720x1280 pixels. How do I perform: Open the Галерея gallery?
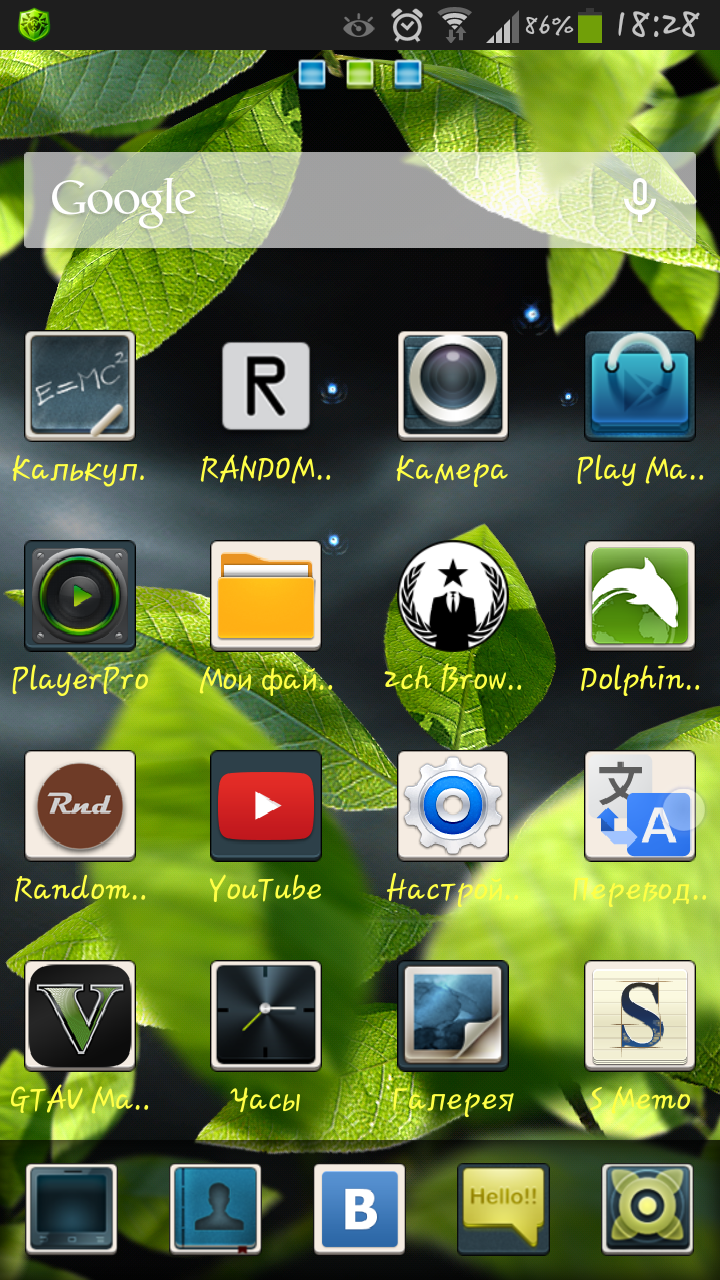453,1016
